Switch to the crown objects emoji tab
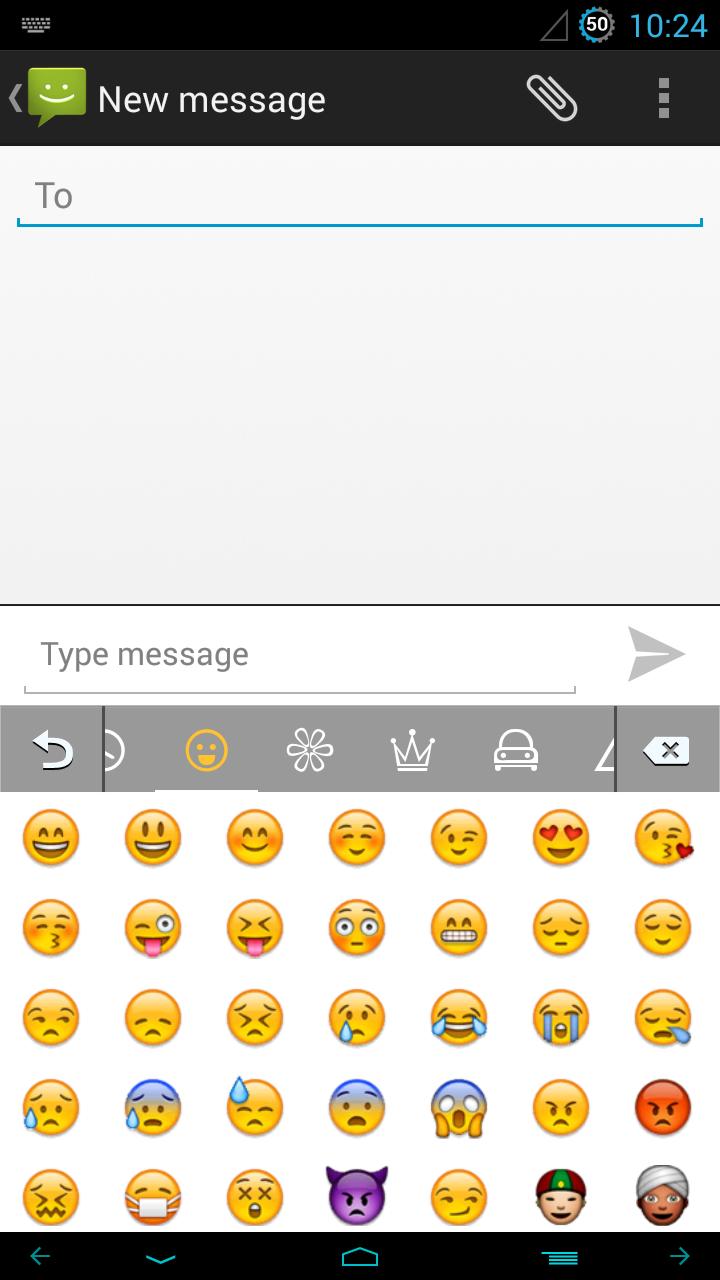 click(x=412, y=749)
